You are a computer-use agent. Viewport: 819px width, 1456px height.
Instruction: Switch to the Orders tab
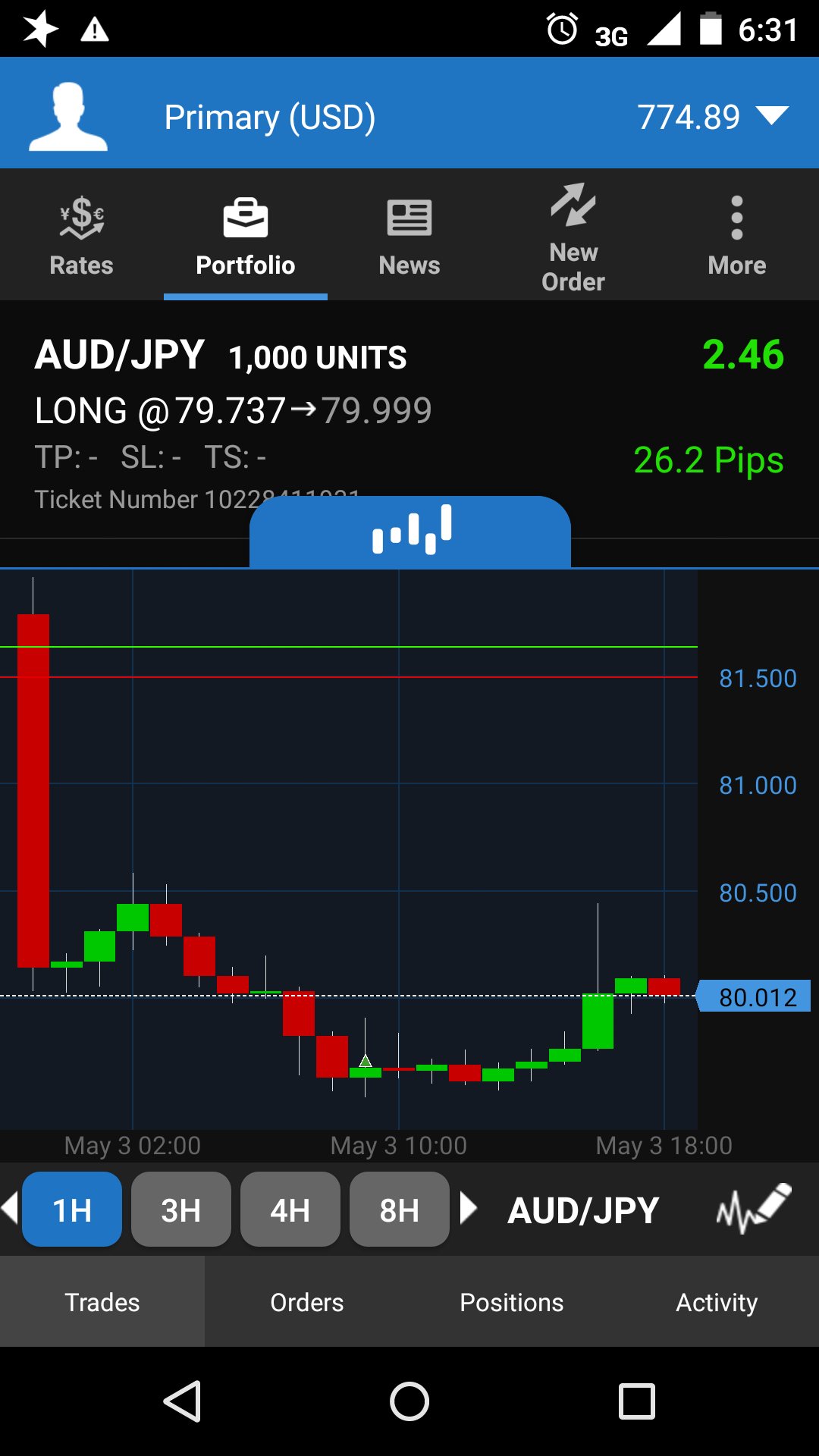point(307,1302)
